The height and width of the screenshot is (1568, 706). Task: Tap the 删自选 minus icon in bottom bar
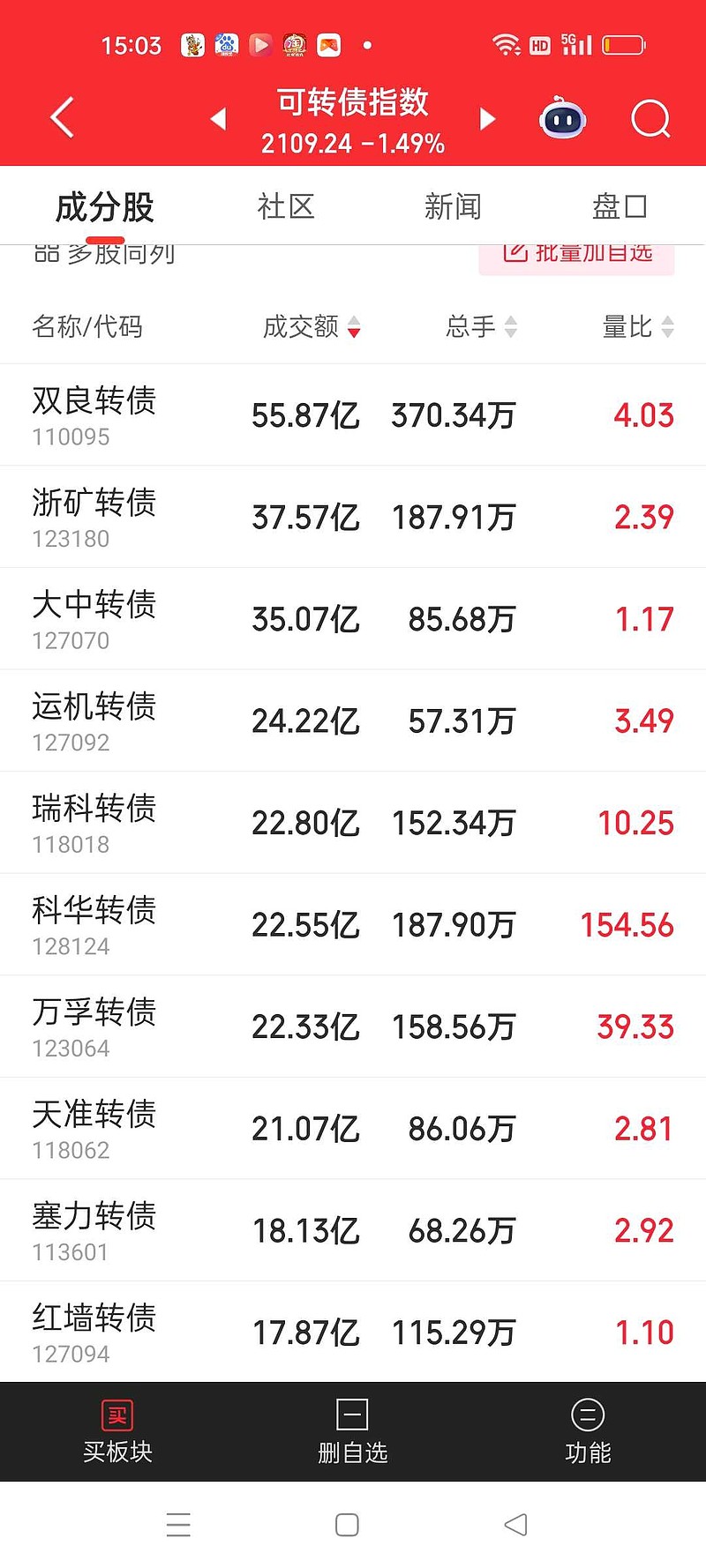point(352,1414)
